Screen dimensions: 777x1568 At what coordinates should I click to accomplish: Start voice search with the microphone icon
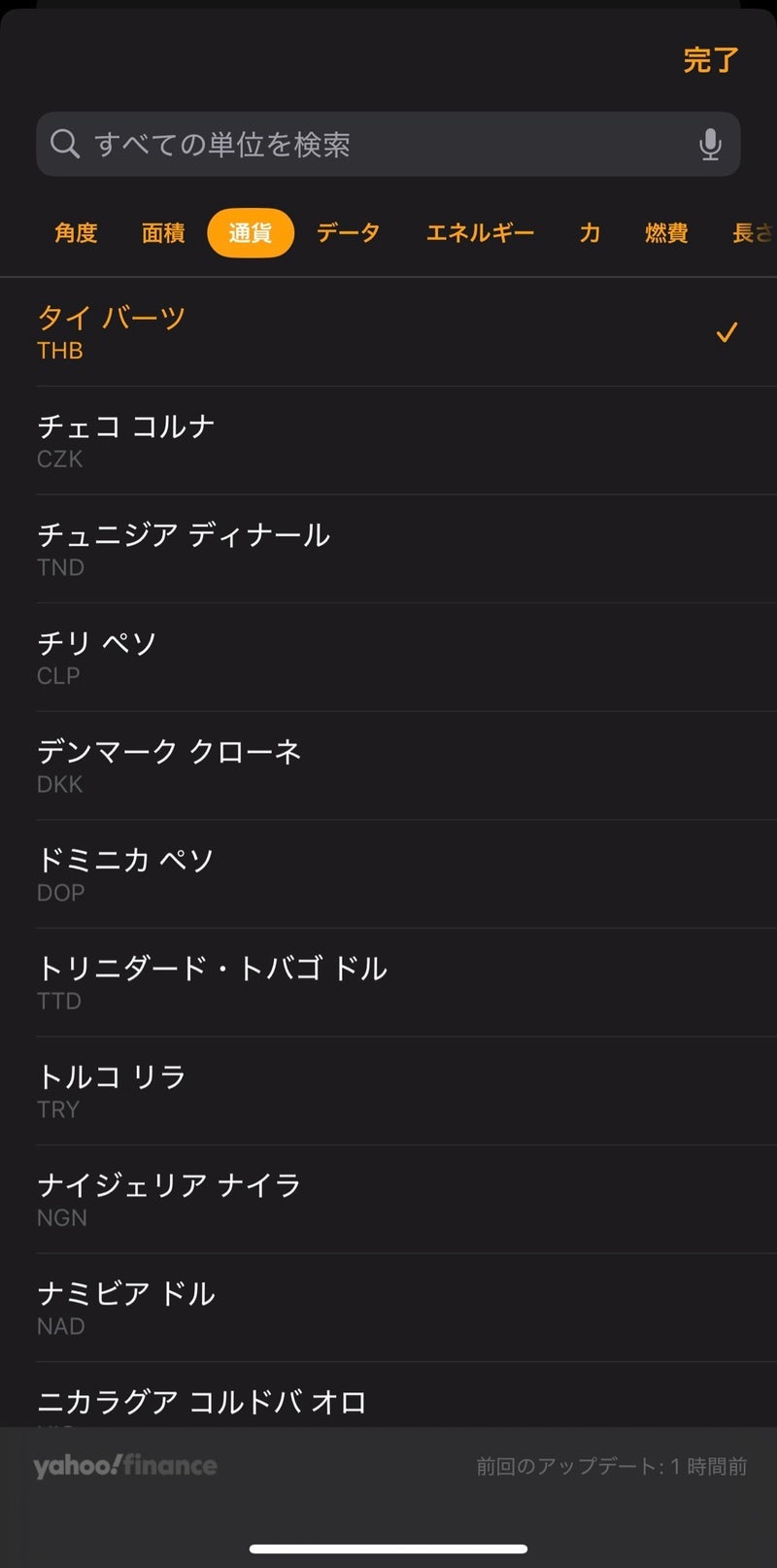[710, 145]
